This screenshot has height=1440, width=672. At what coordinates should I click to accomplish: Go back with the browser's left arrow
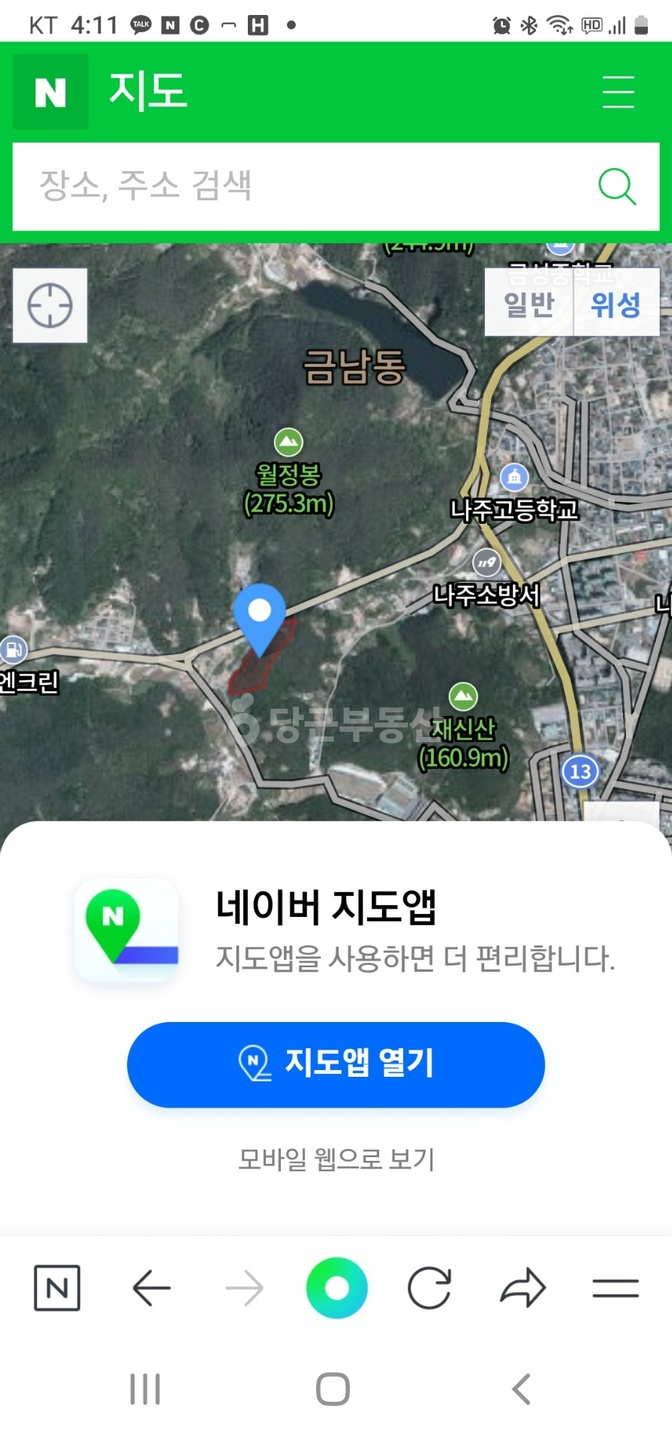[x=151, y=1288]
